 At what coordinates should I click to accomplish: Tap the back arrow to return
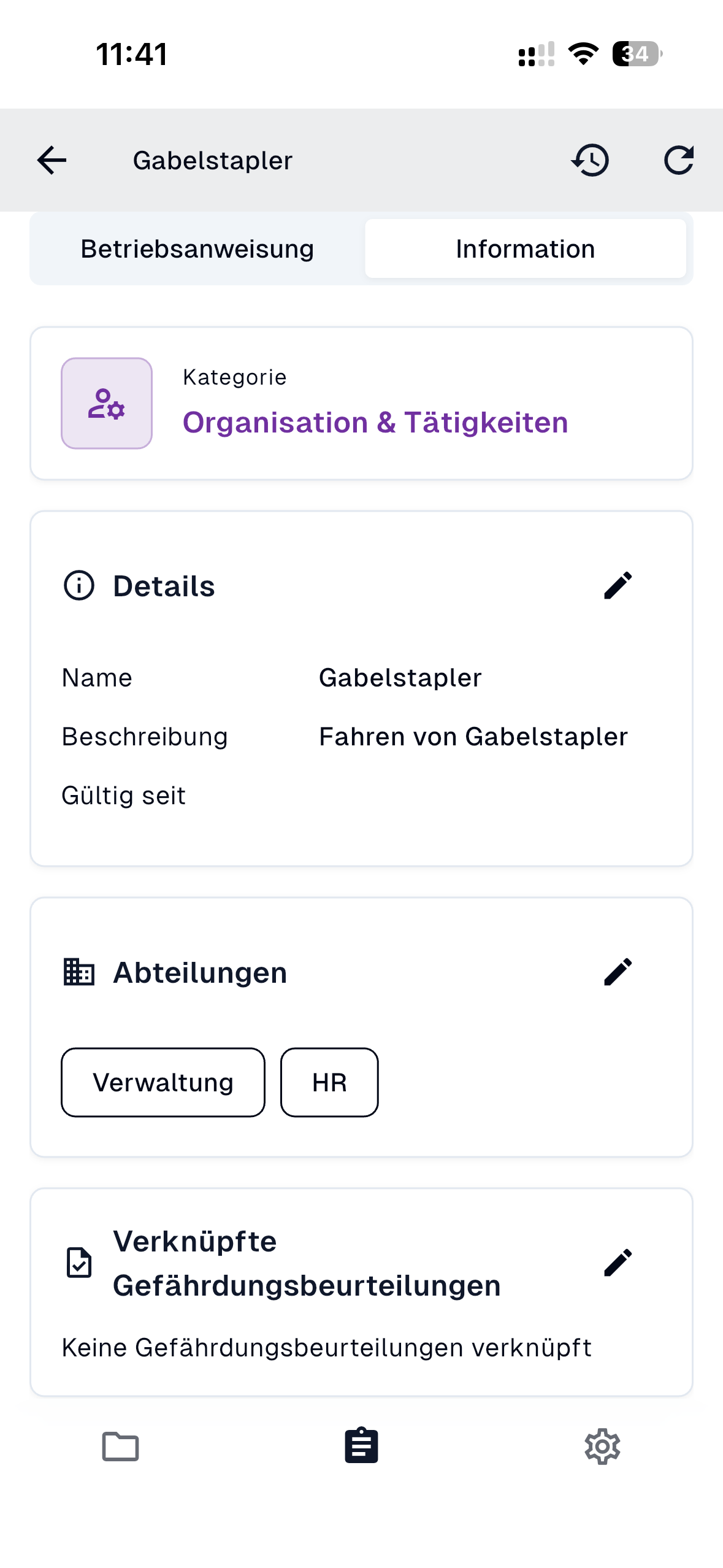pyautogui.click(x=52, y=160)
